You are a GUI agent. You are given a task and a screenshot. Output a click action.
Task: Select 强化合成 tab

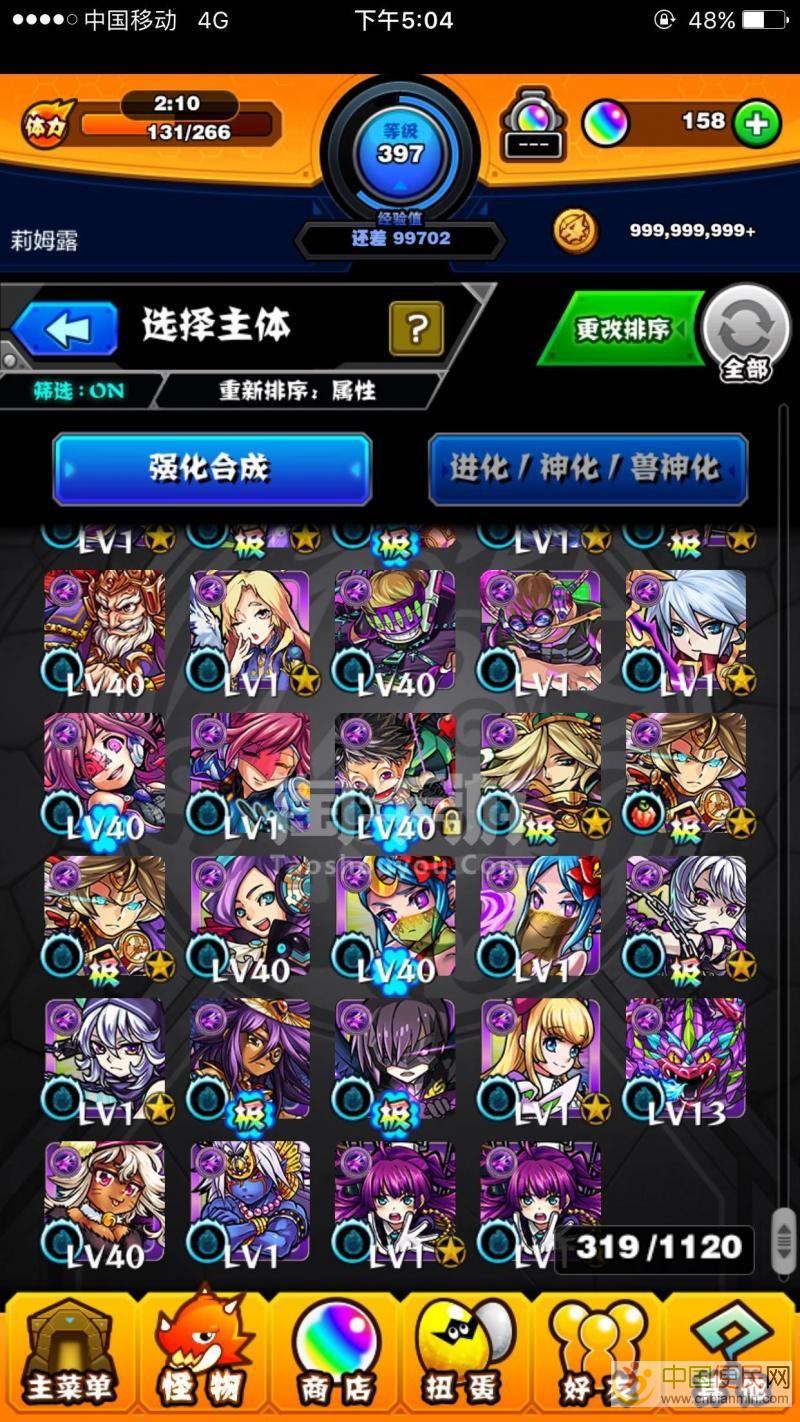tap(212, 468)
